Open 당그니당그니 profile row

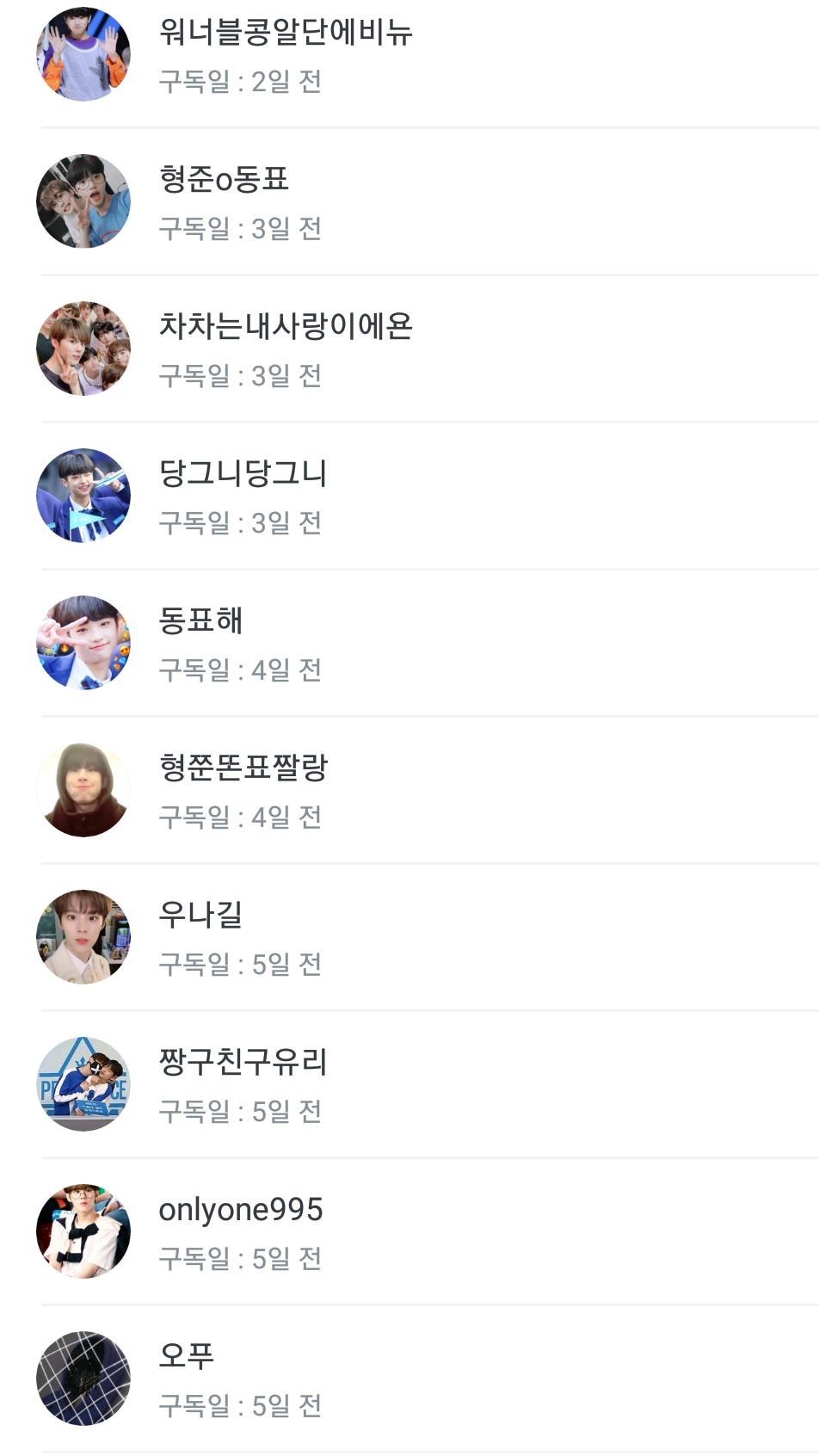243,473
